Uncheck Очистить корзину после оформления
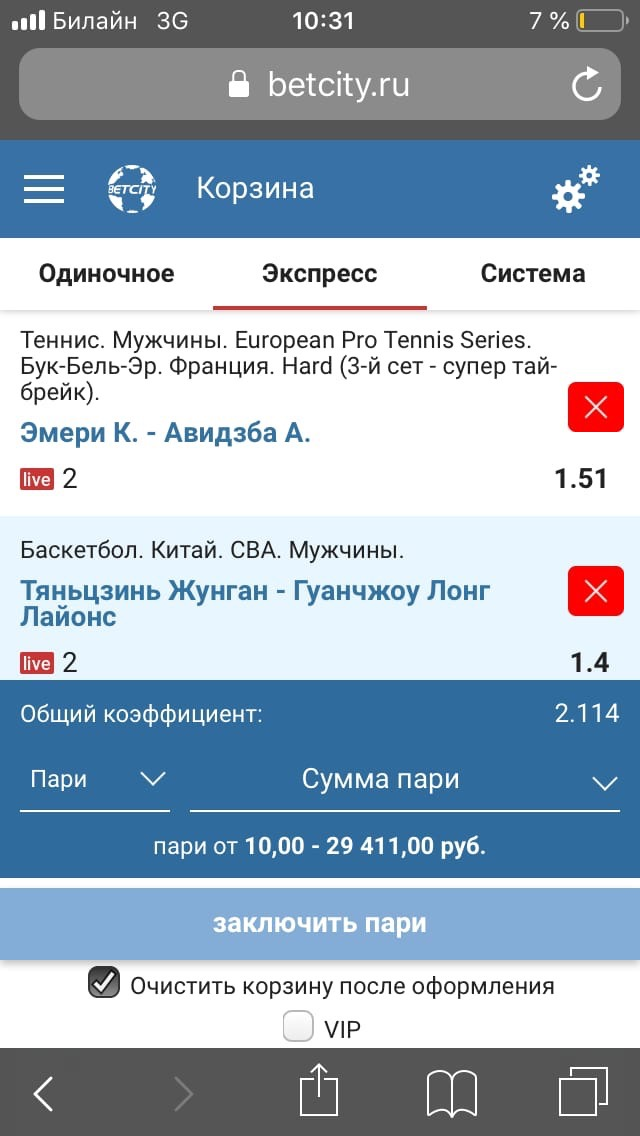This screenshot has height=1136, width=640. point(104,984)
